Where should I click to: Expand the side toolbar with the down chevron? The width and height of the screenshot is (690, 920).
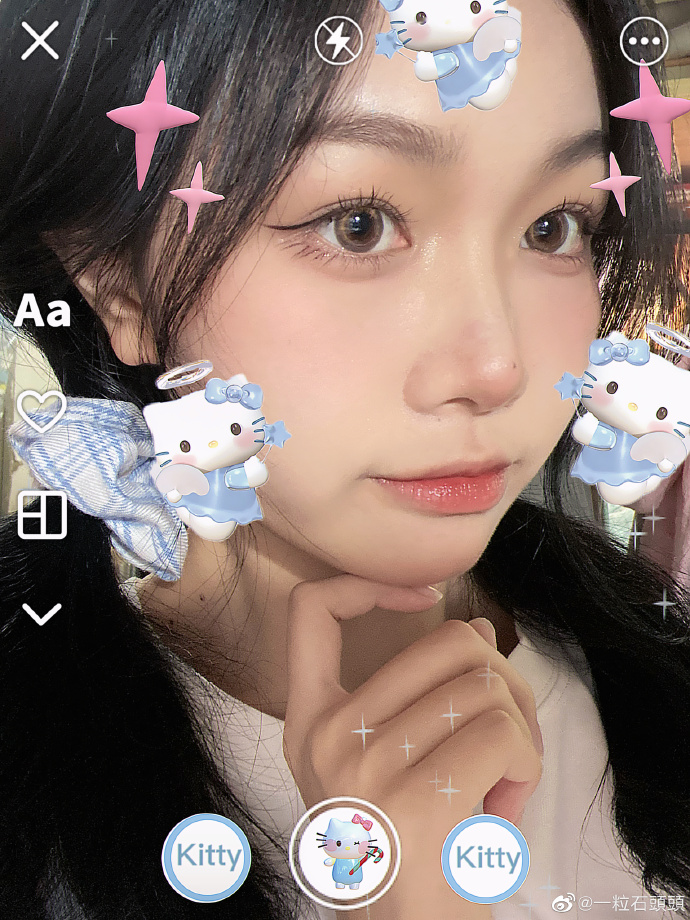(x=42, y=614)
